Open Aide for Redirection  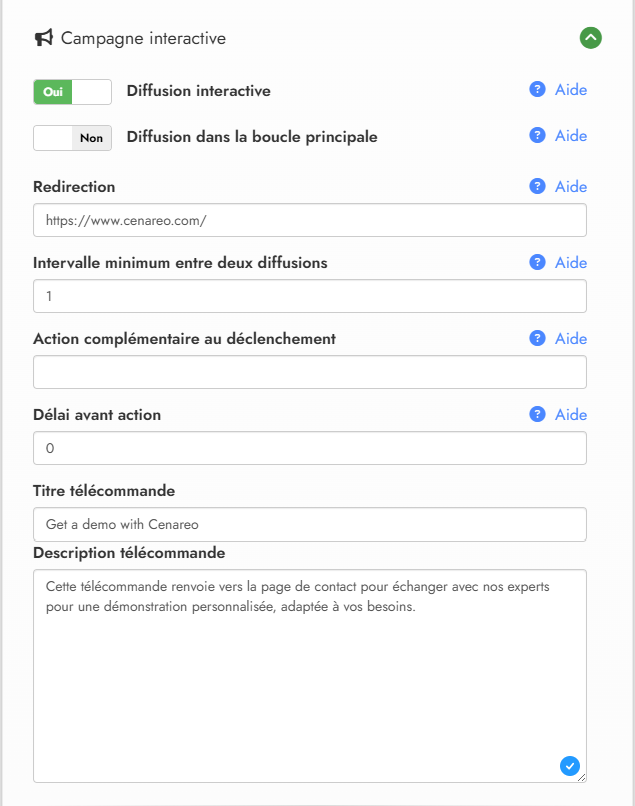558,187
